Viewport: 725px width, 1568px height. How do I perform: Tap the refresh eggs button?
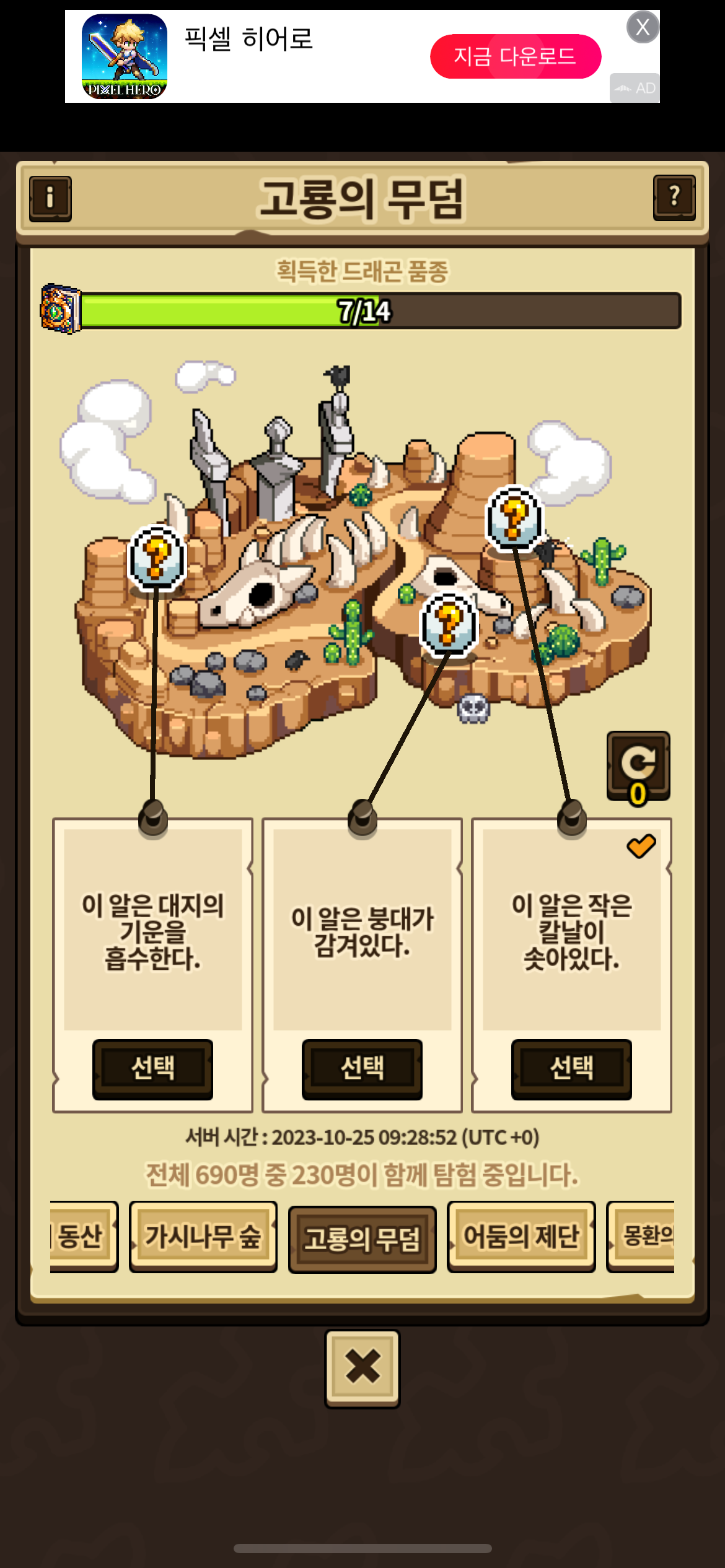(x=638, y=766)
